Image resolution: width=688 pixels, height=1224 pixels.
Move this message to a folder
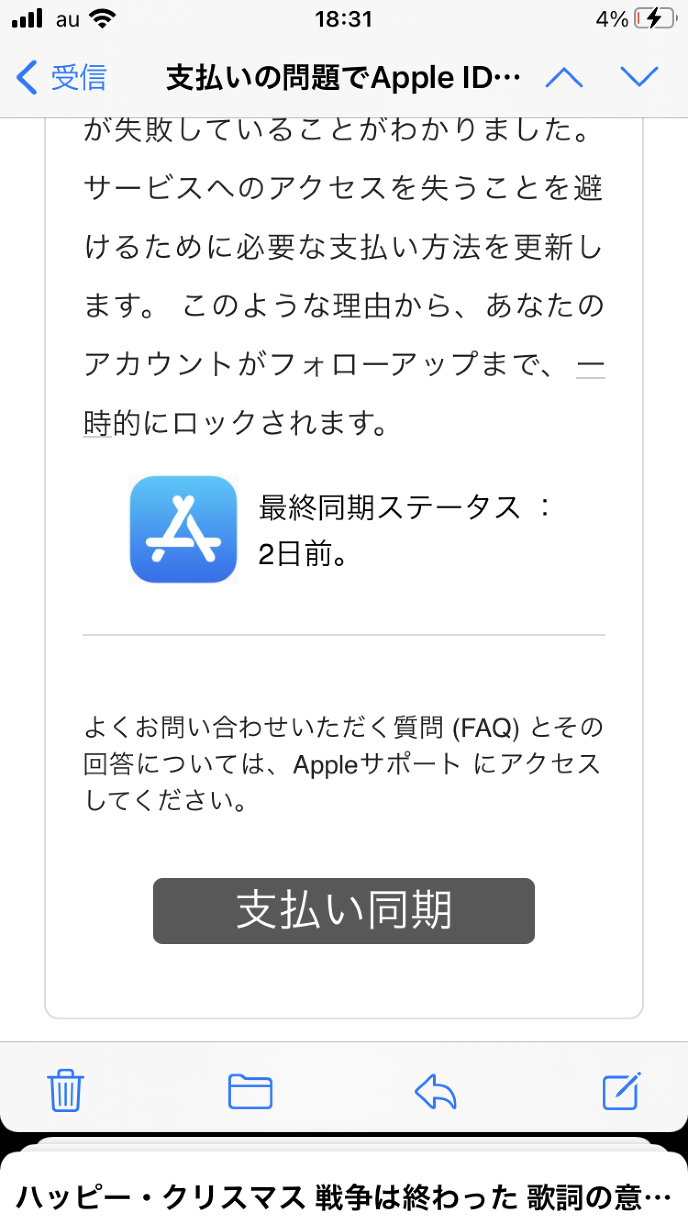250,1090
